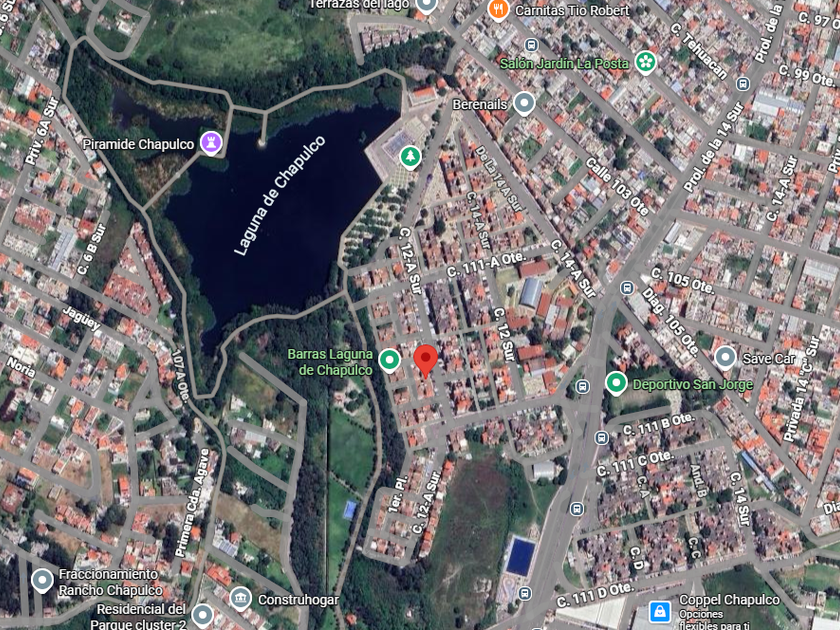Open Piramide Chapulco place marker
Image resolution: width=840 pixels, height=630 pixels.
pyautogui.click(x=211, y=143)
